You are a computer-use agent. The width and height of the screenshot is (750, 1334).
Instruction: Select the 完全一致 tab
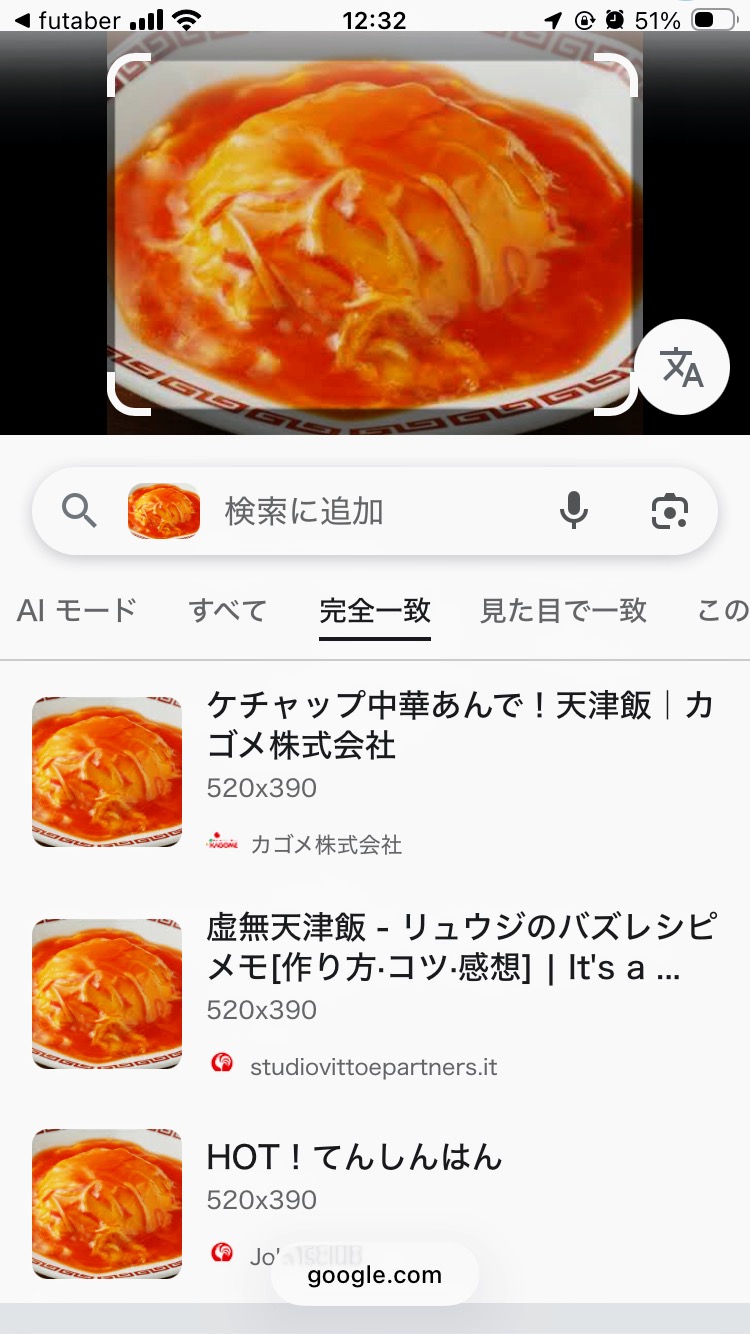pos(375,610)
